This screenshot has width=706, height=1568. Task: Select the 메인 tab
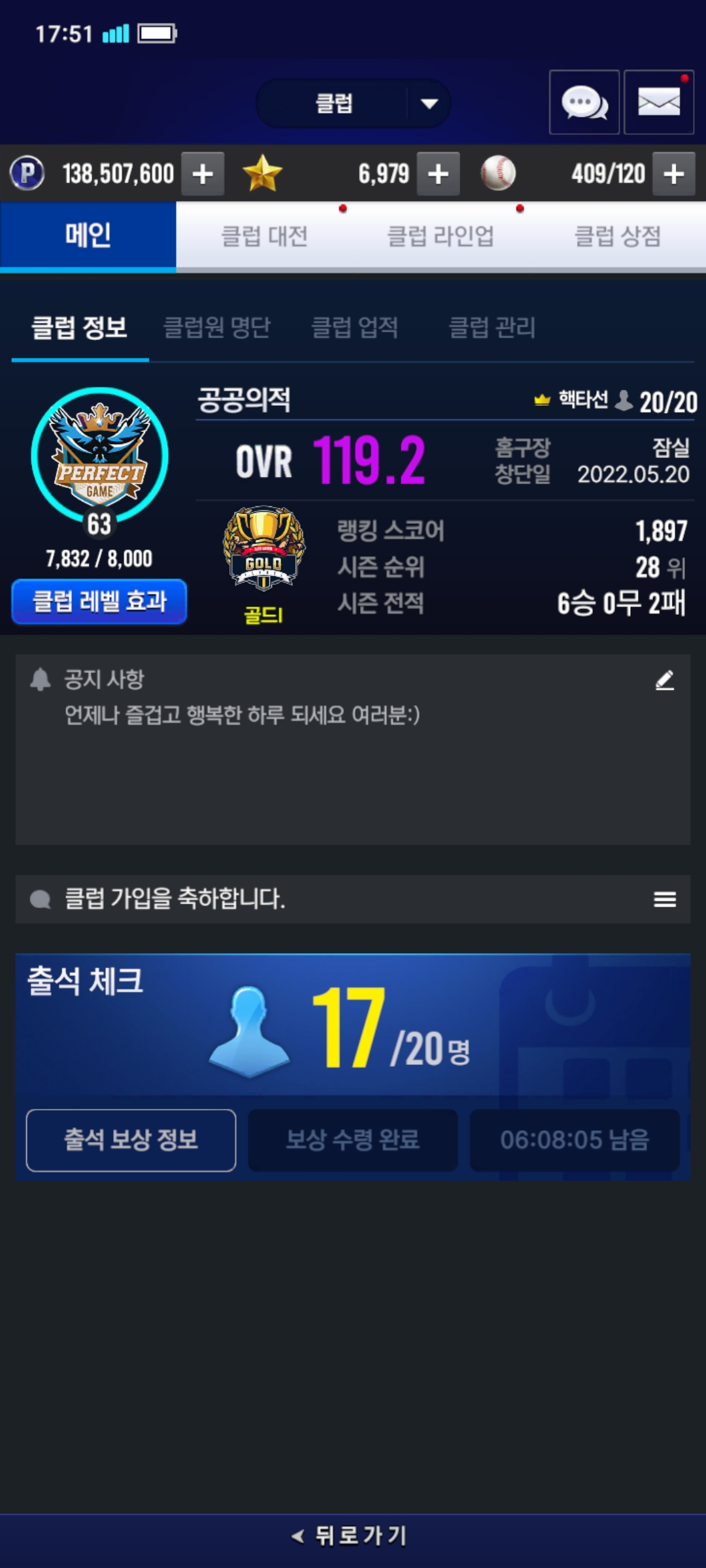(x=88, y=237)
